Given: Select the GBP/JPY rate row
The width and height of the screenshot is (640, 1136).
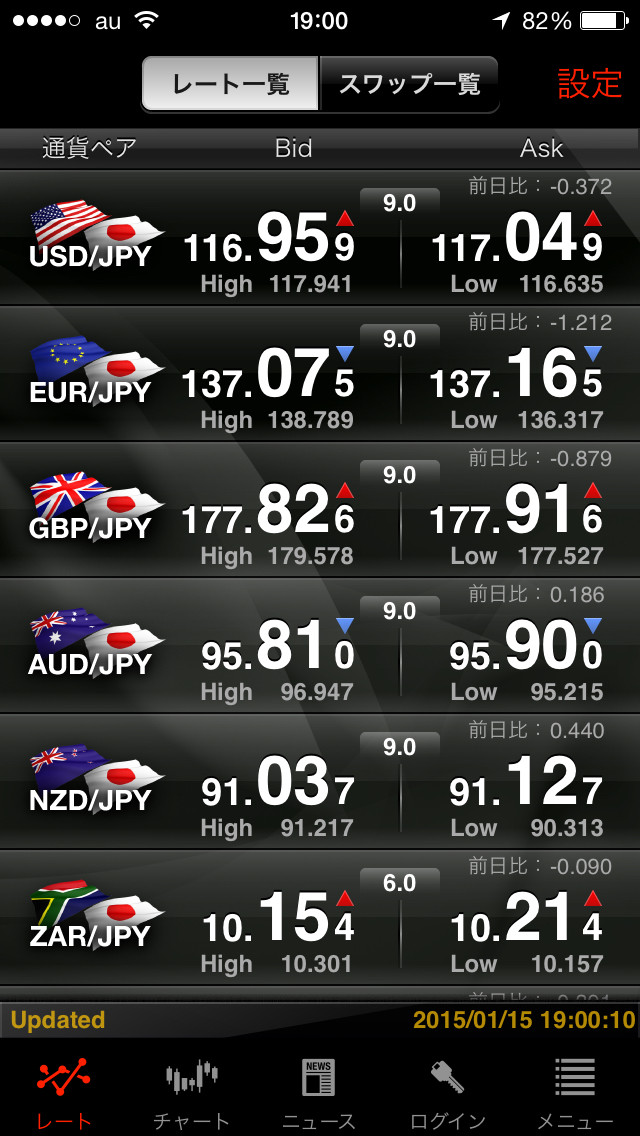Looking at the screenshot, I should pyautogui.click(x=320, y=510).
